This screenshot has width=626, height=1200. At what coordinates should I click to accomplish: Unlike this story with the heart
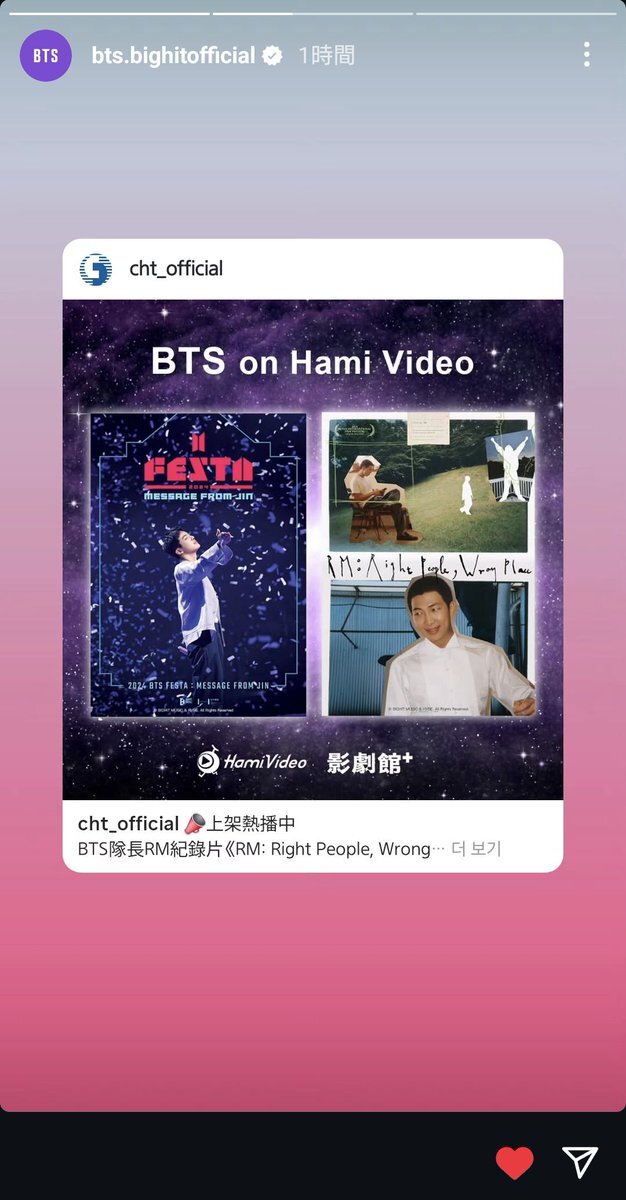coord(515,1162)
